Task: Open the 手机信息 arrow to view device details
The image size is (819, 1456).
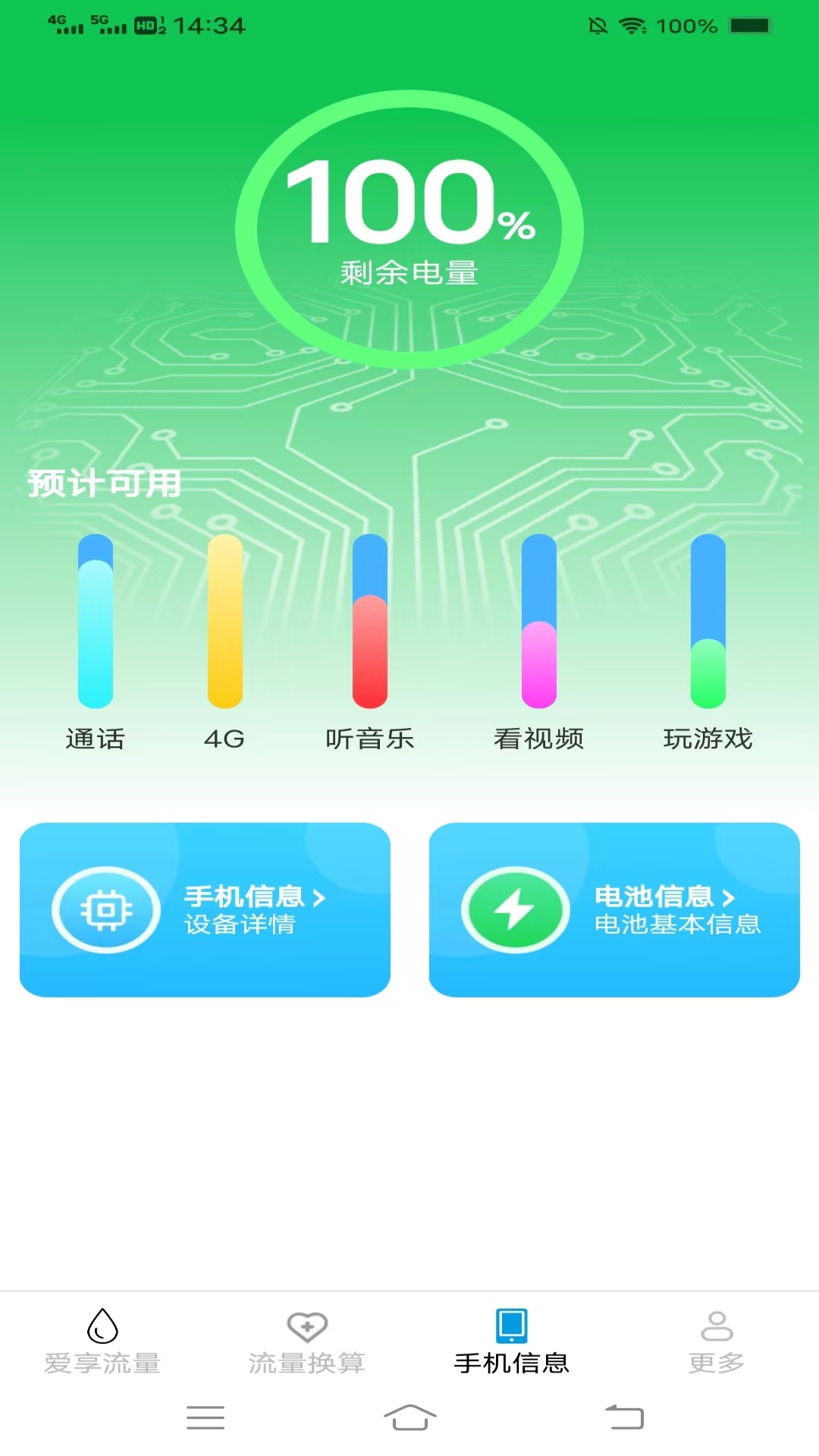Action: click(319, 896)
